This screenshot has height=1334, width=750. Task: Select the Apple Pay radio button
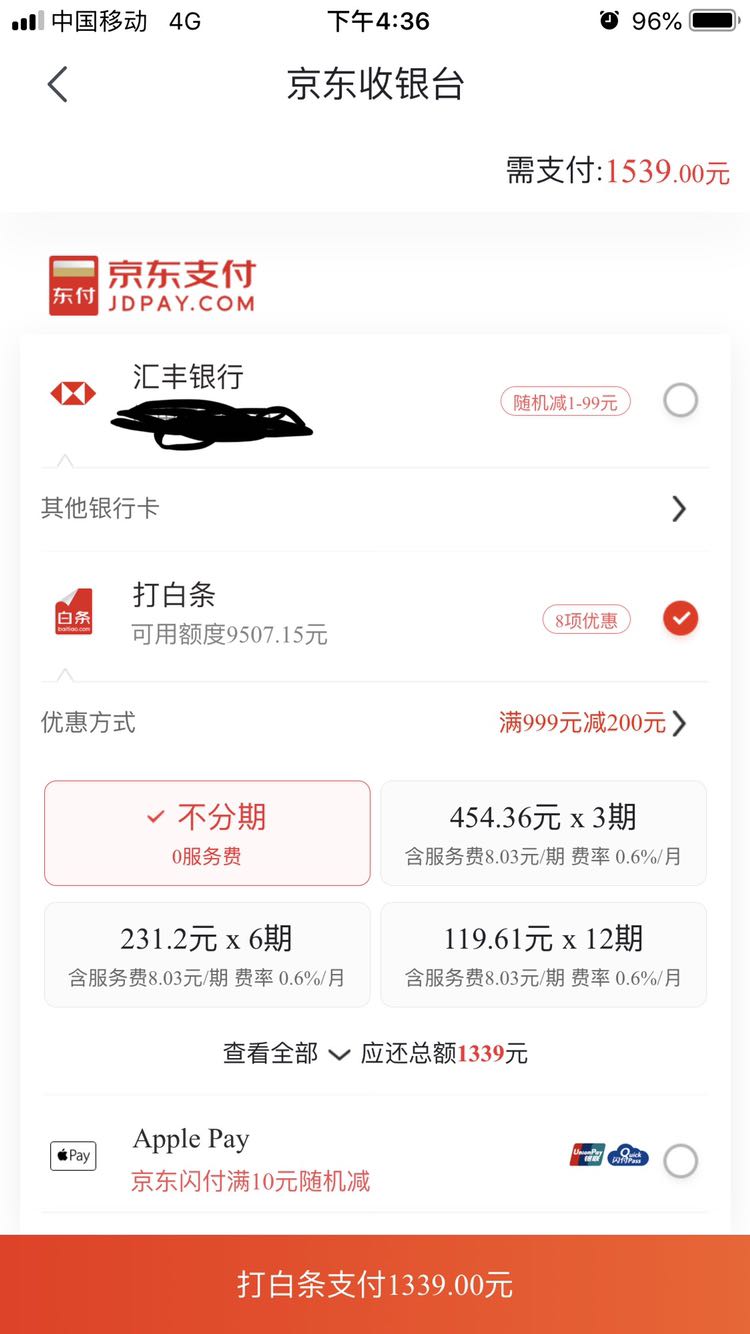point(680,1160)
